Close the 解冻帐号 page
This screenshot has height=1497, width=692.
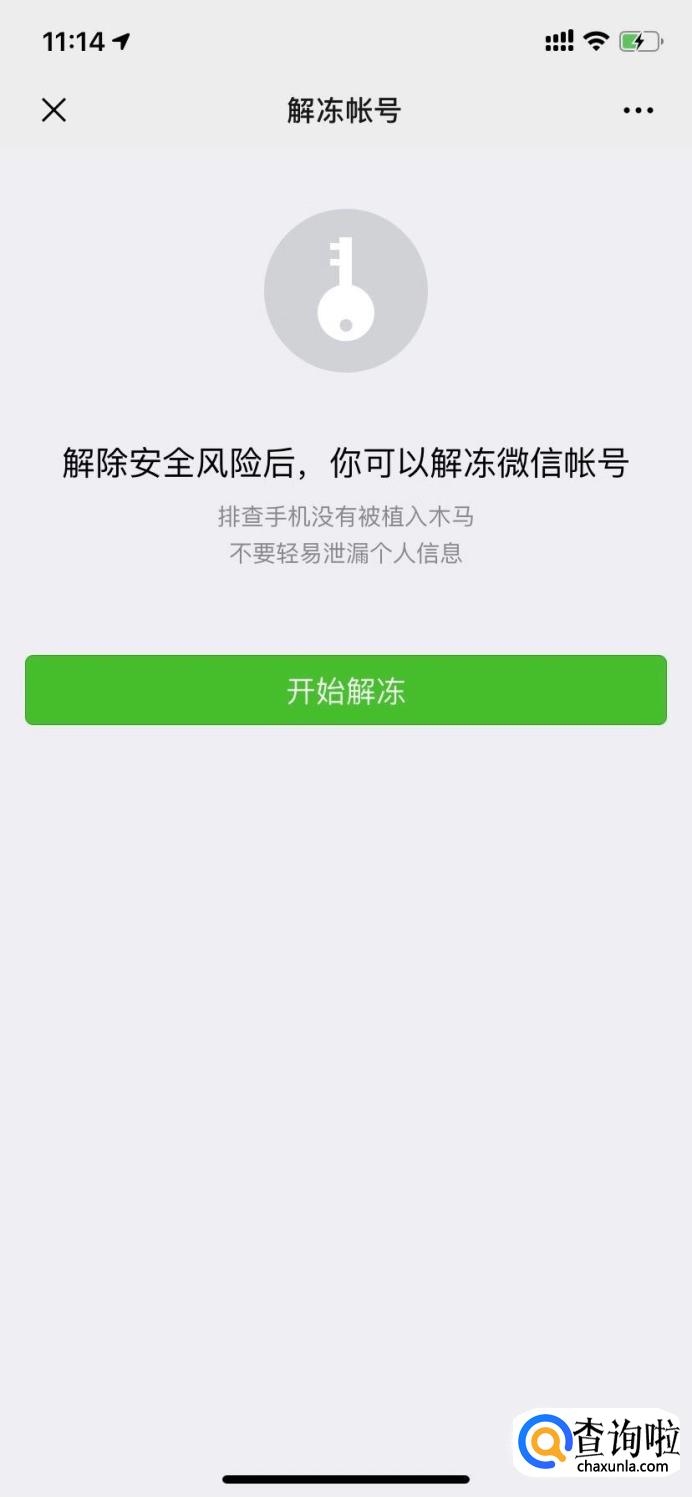54,110
